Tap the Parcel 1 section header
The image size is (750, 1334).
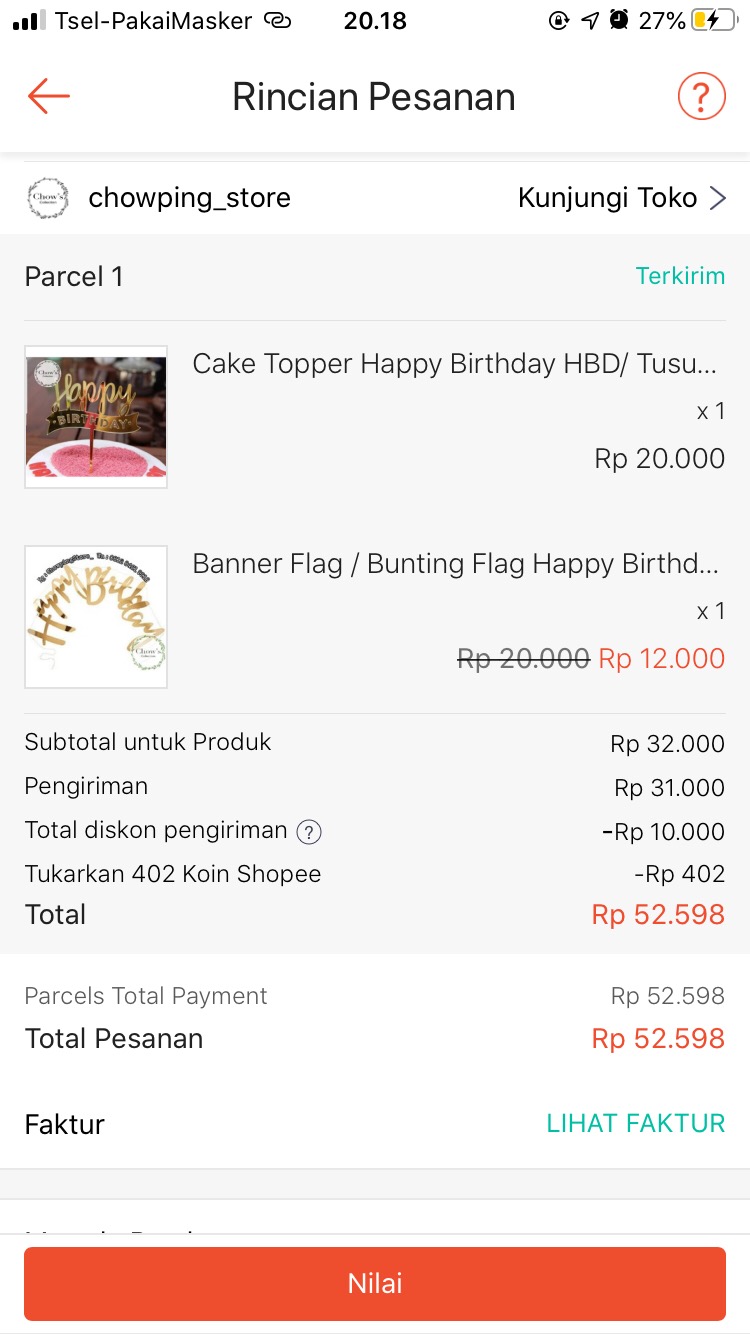[x=73, y=276]
